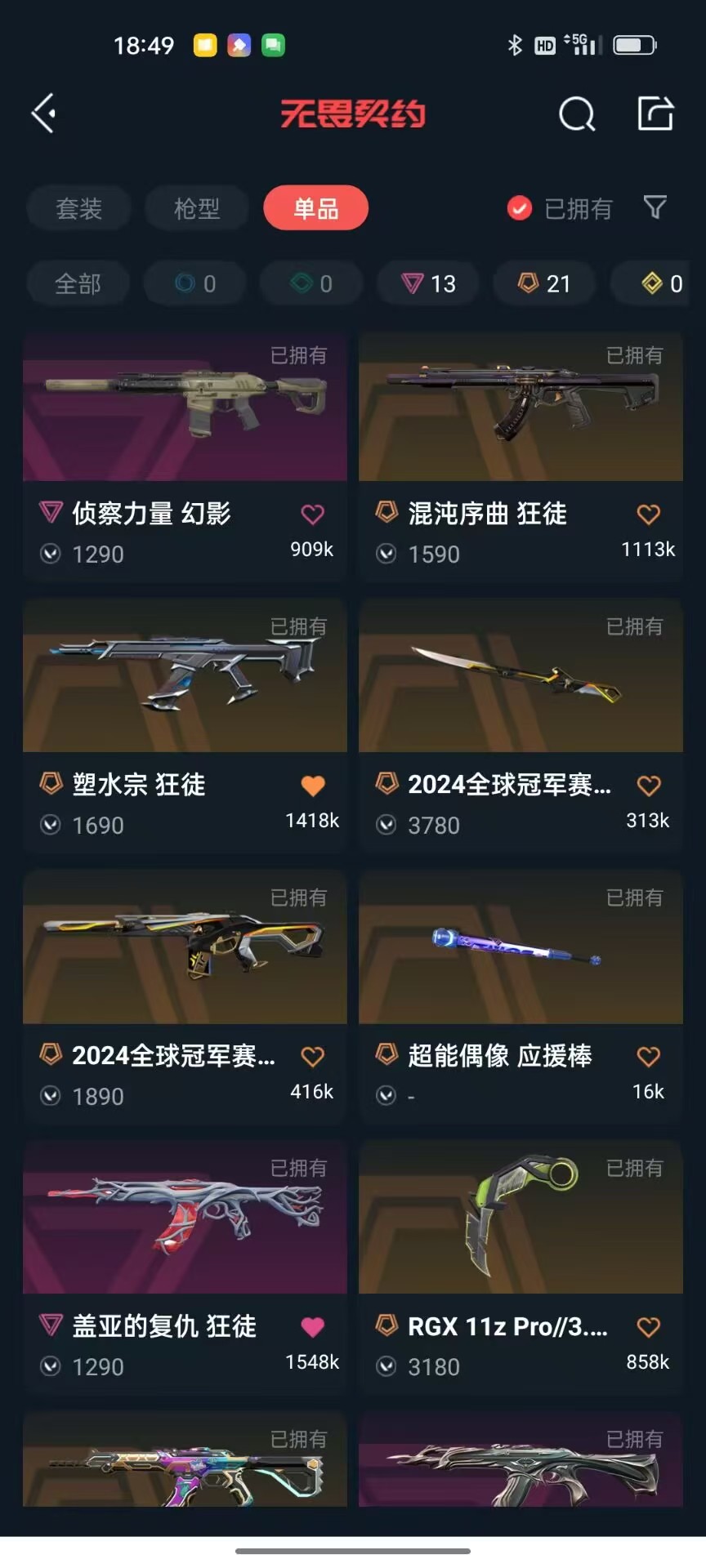This screenshot has width=706, height=1568.
Task: Tap the share icon in header
Action: [x=655, y=113]
